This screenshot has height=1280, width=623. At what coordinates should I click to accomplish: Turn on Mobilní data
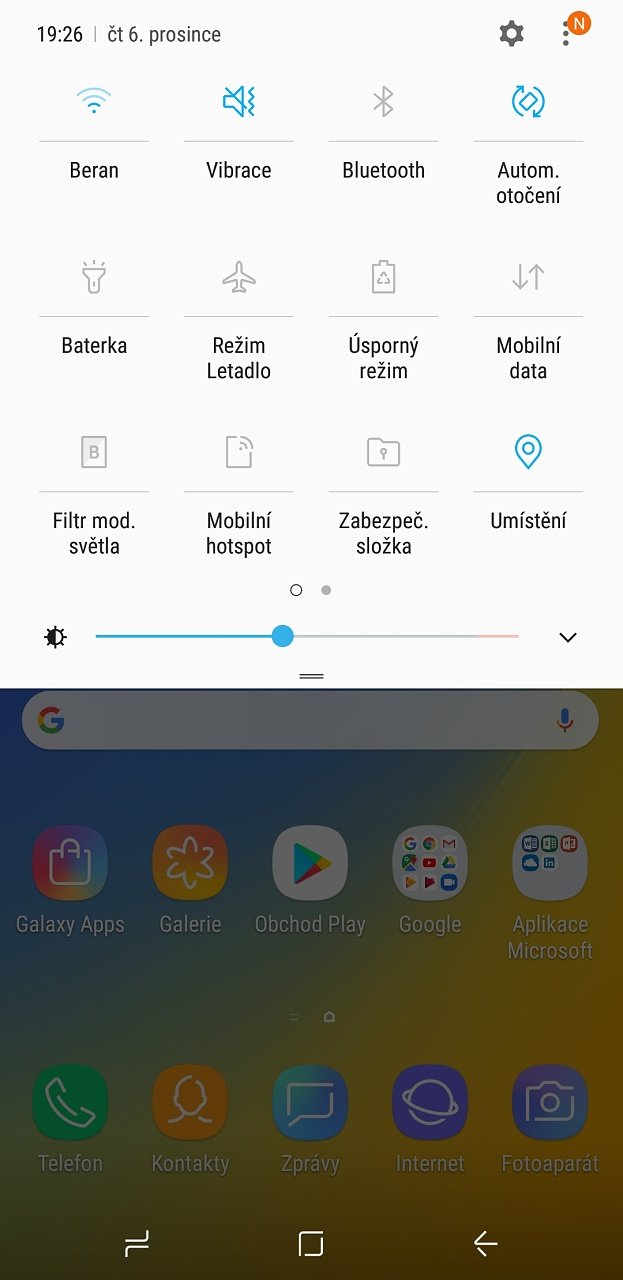coord(528,277)
